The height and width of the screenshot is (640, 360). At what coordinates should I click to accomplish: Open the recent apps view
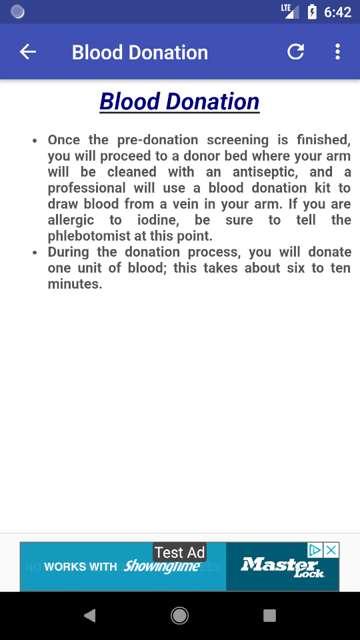pos(269,615)
